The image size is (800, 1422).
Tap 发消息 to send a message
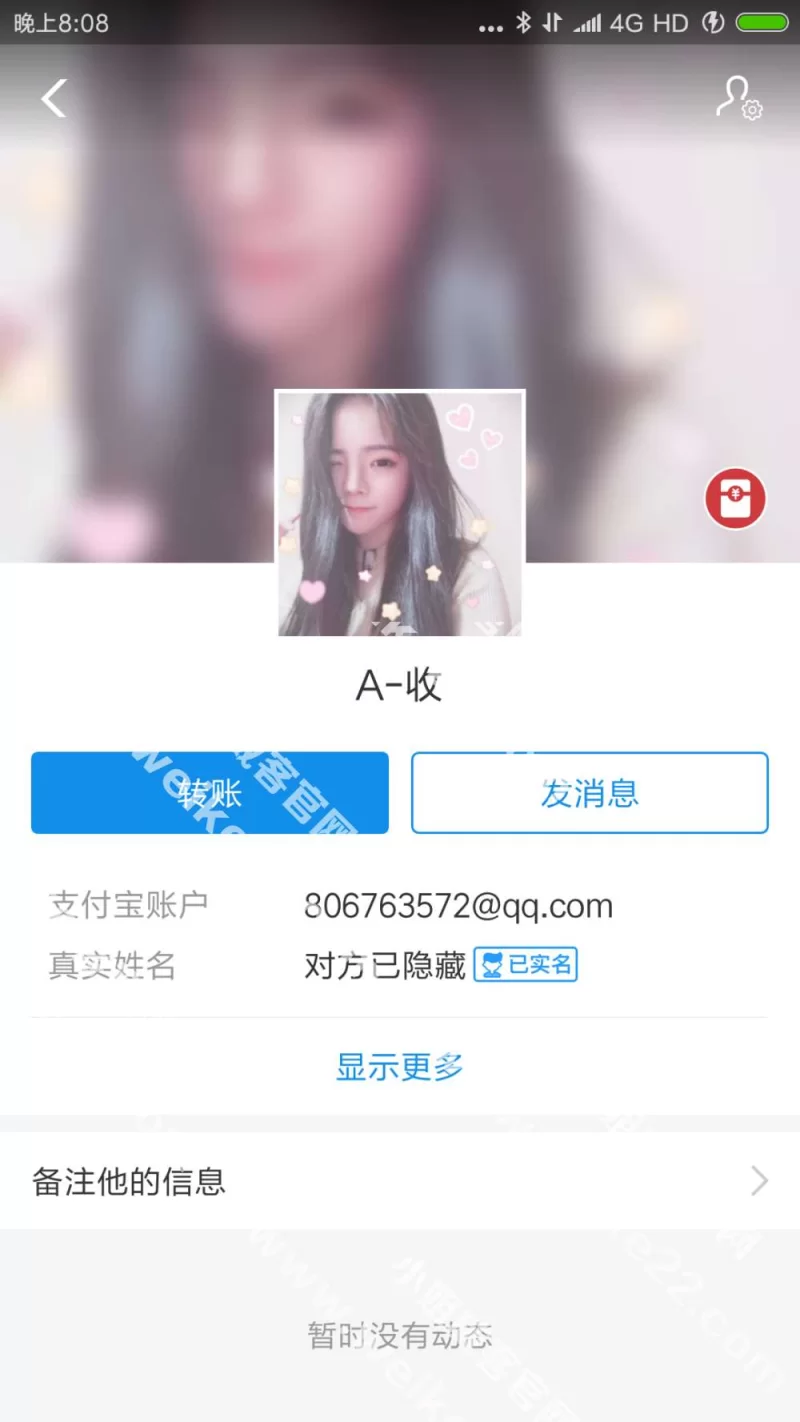coord(589,793)
